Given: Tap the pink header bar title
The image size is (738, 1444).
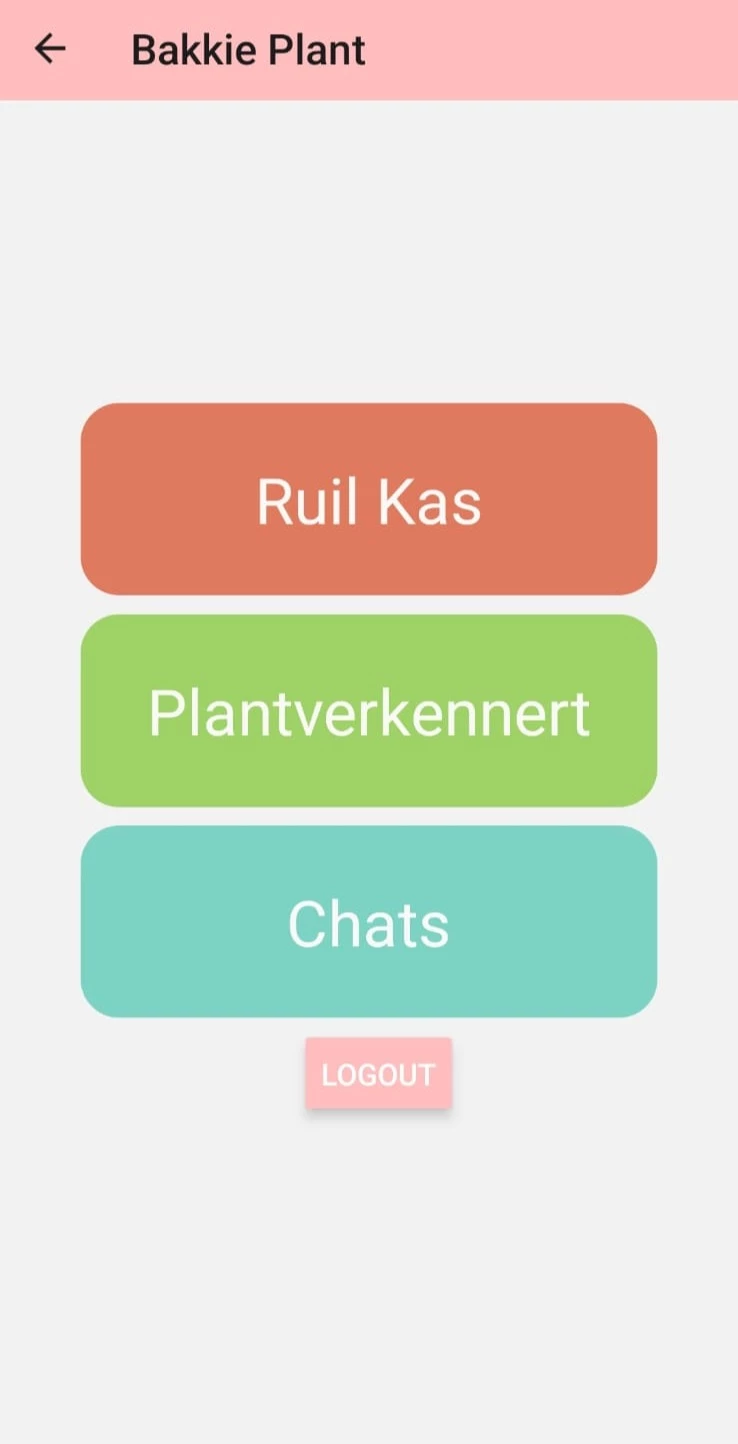Looking at the screenshot, I should click(x=248, y=48).
